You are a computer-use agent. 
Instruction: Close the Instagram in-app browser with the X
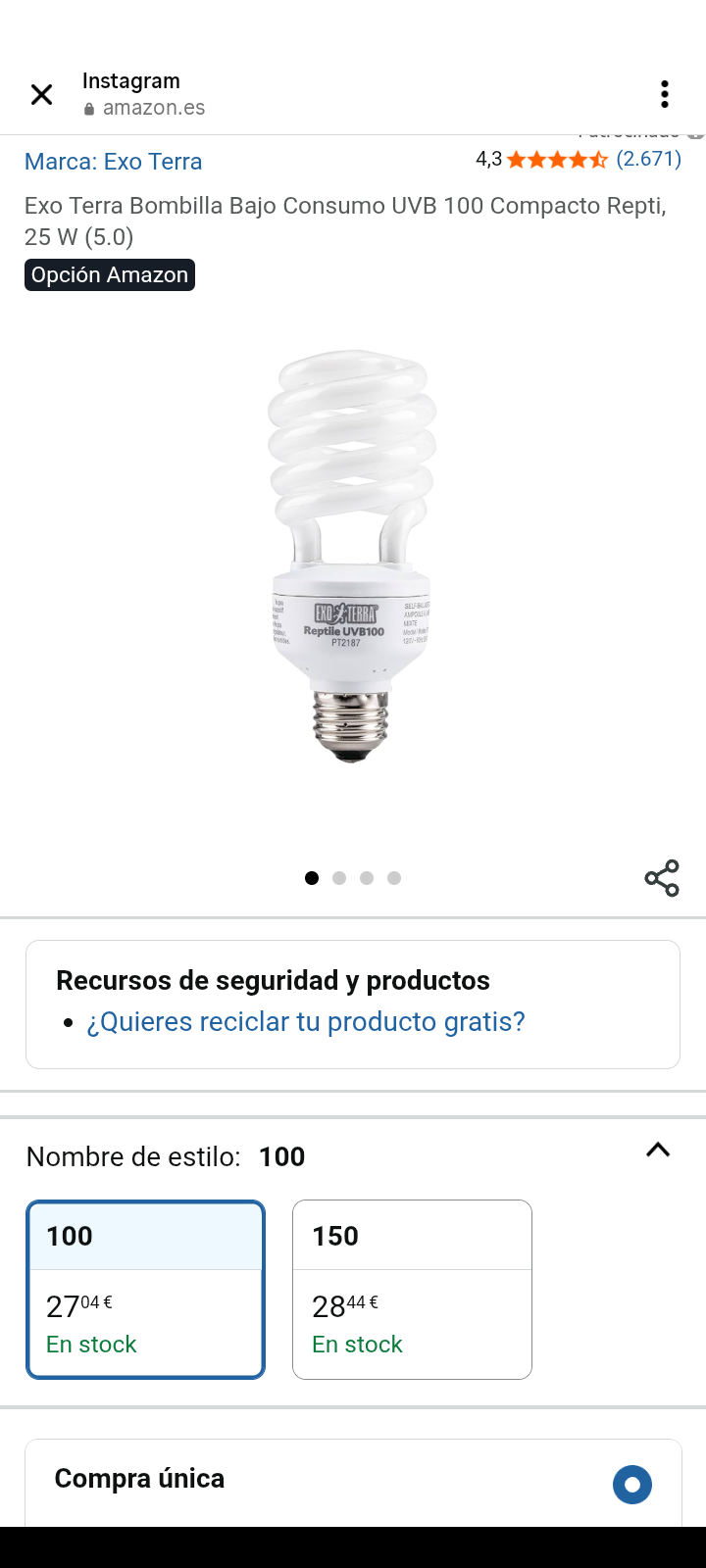(x=41, y=93)
